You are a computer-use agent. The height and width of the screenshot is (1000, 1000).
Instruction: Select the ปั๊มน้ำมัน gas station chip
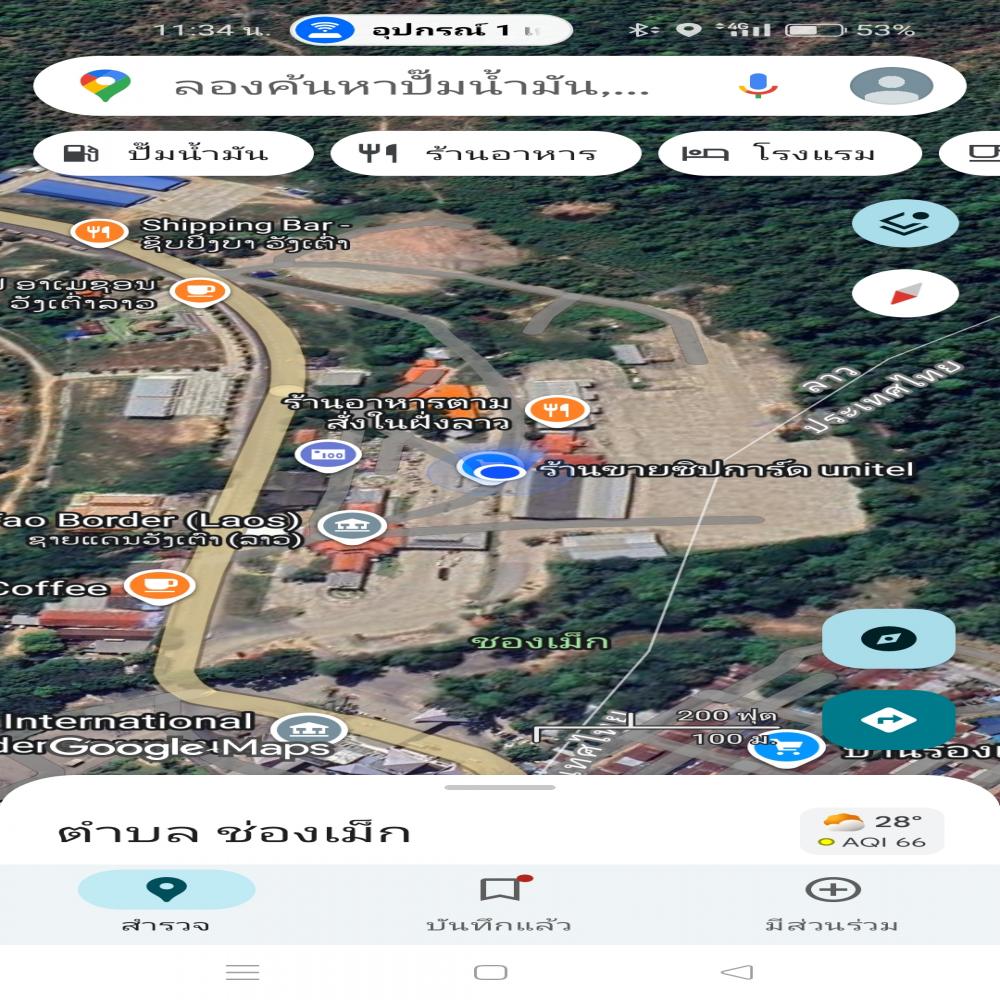(x=172, y=154)
